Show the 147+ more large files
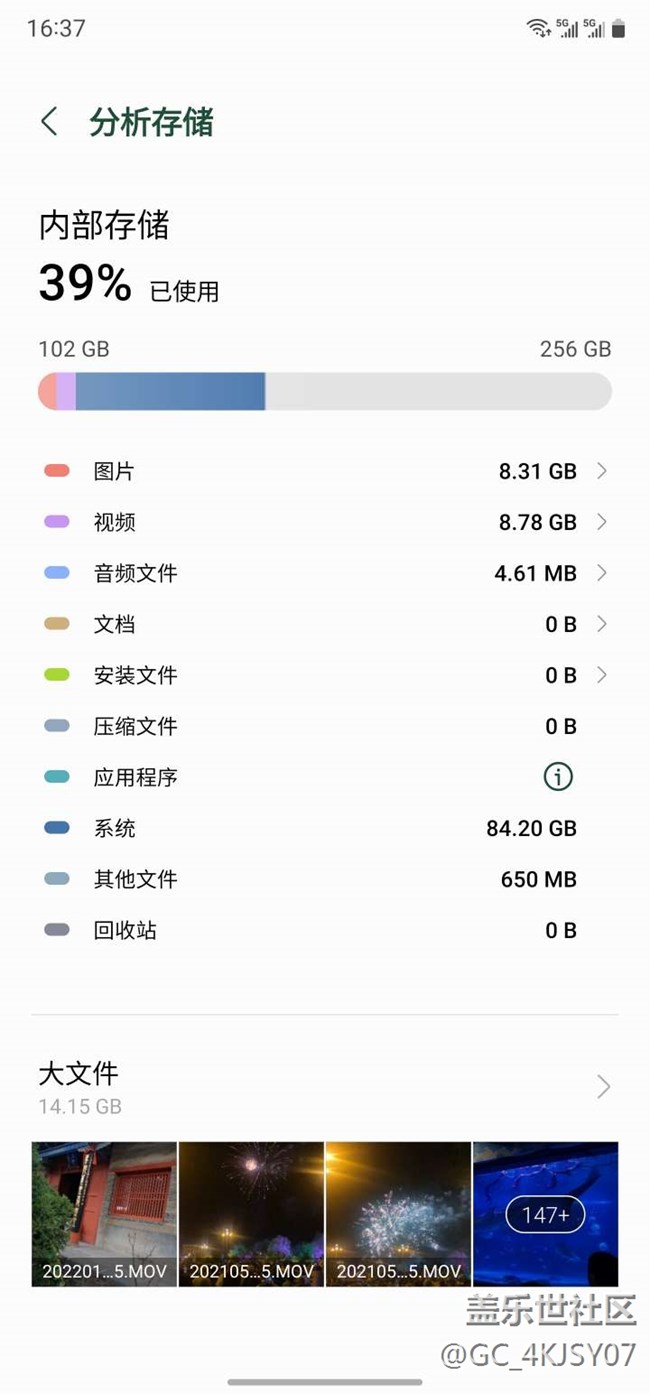650x1394 pixels. (545, 1214)
